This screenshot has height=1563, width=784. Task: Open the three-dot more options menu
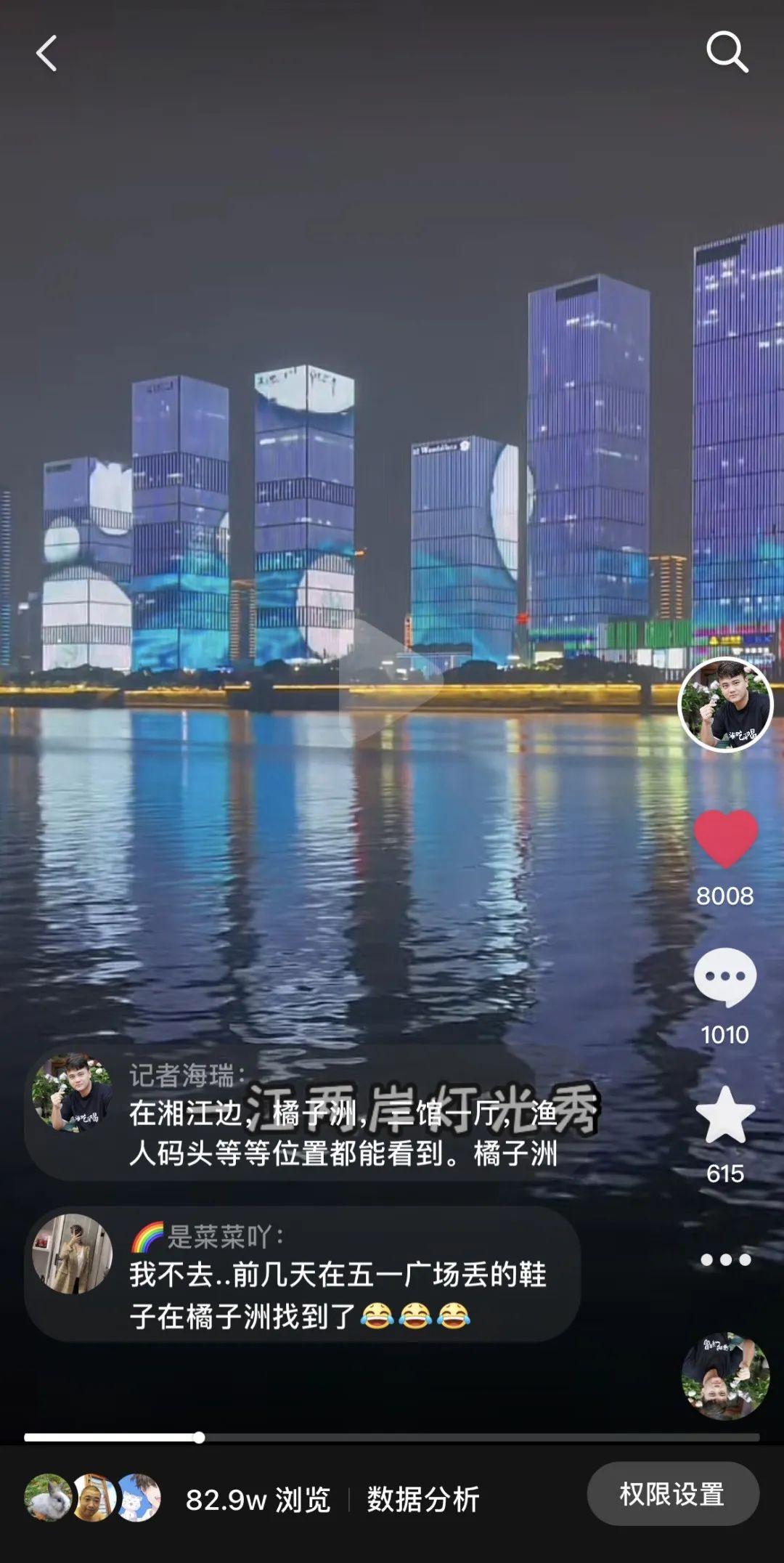coord(725,1259)
